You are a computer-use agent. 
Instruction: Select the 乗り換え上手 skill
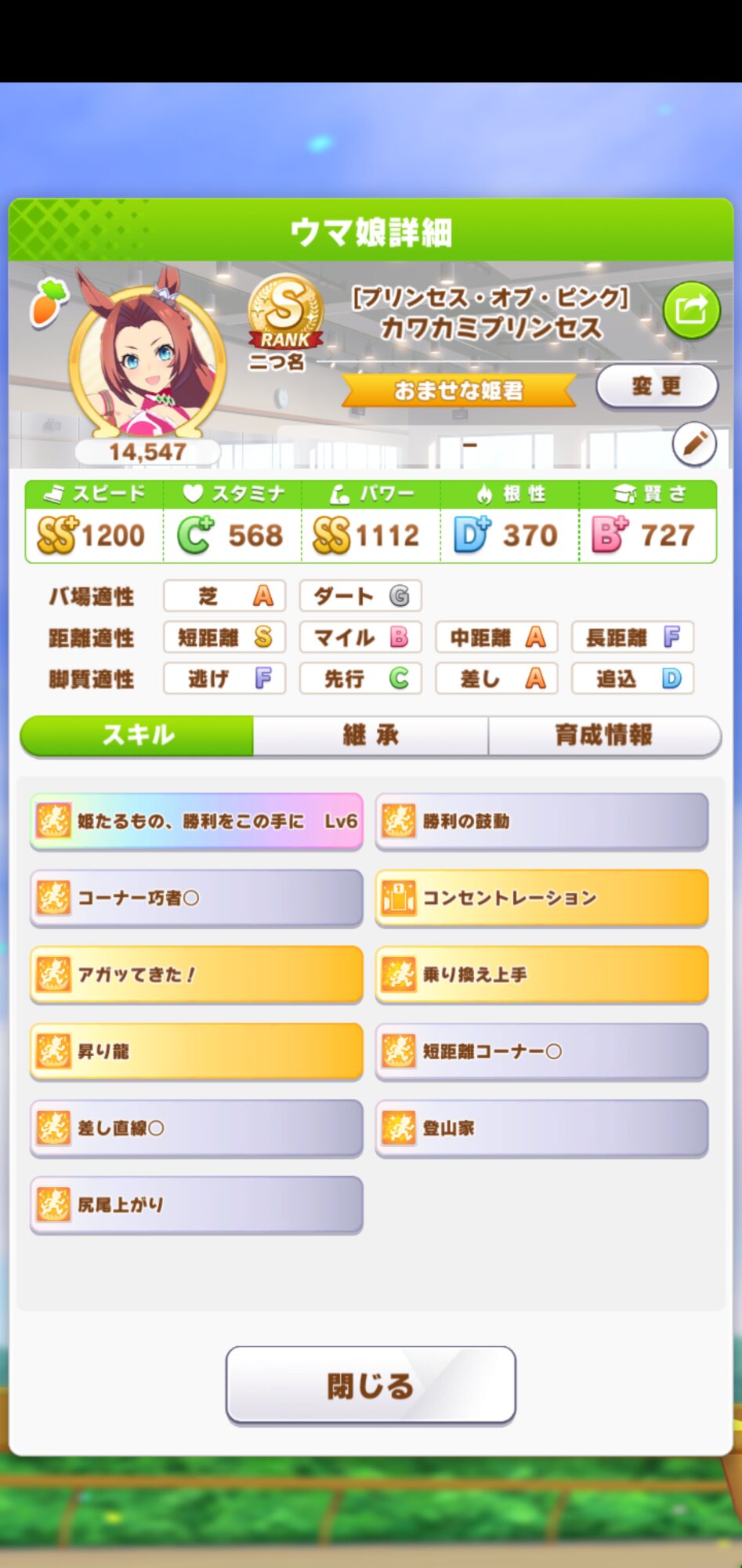[541, 975]
